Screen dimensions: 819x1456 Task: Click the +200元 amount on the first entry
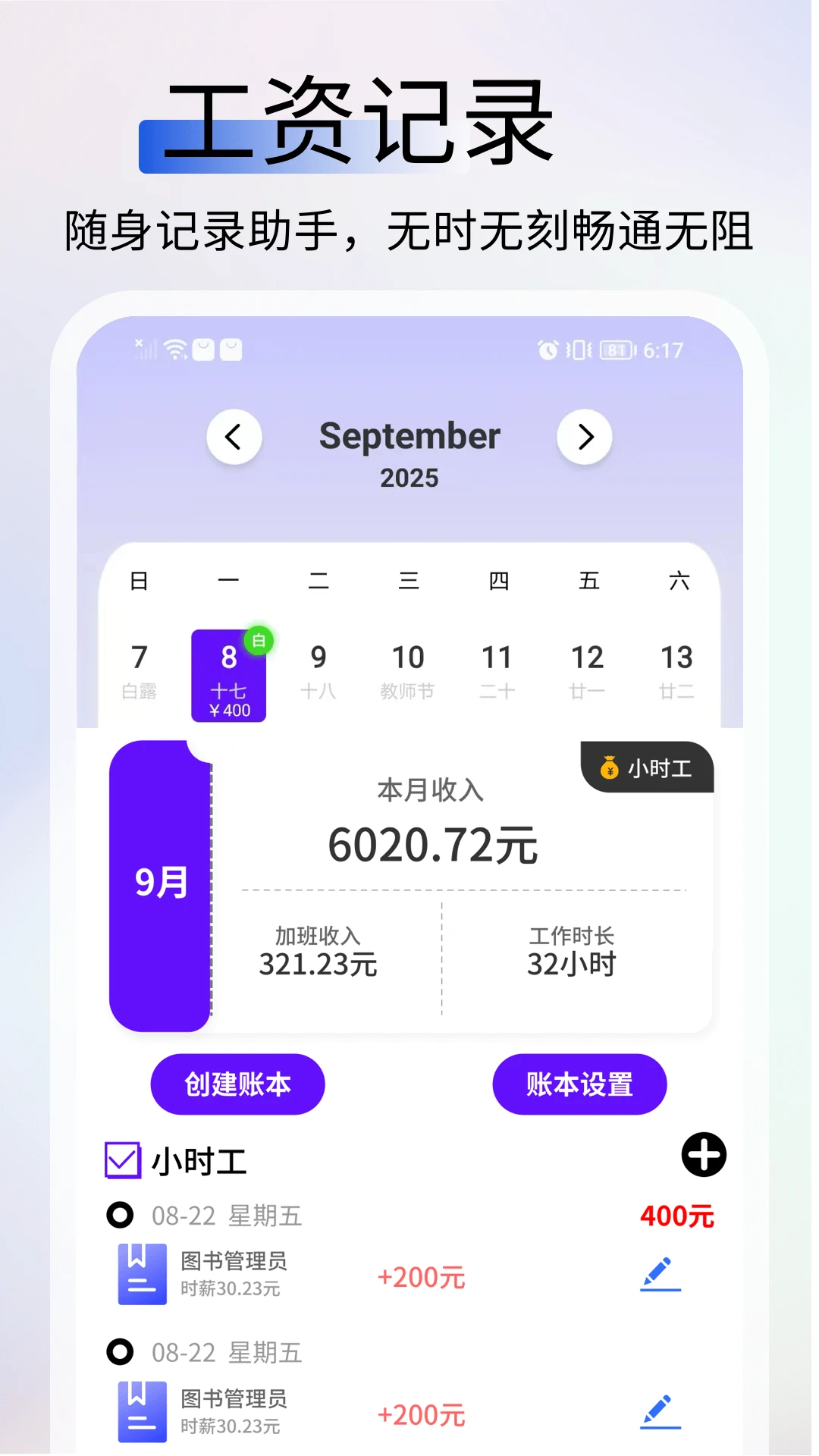pos(421,1279)
